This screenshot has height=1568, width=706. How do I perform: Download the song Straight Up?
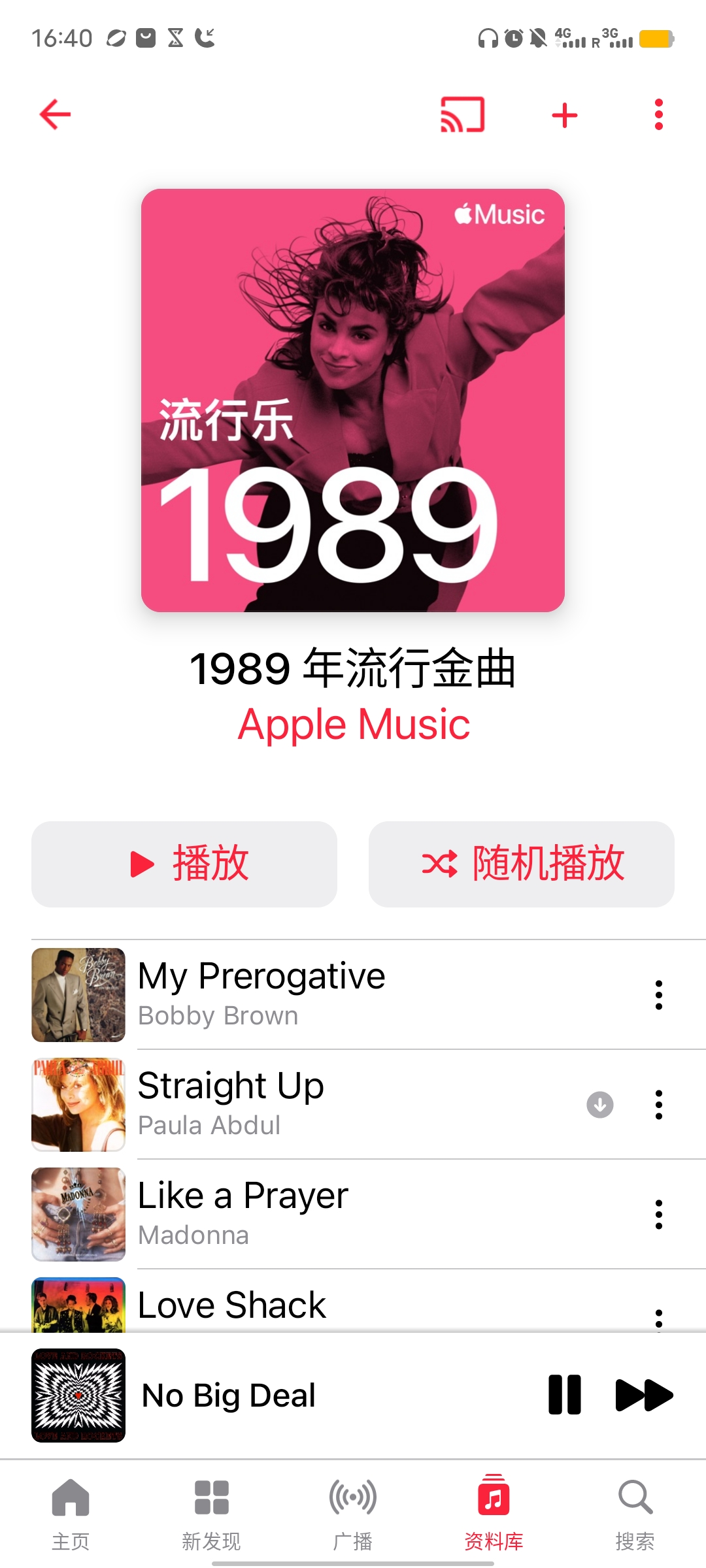click(x=600, y=1105)
